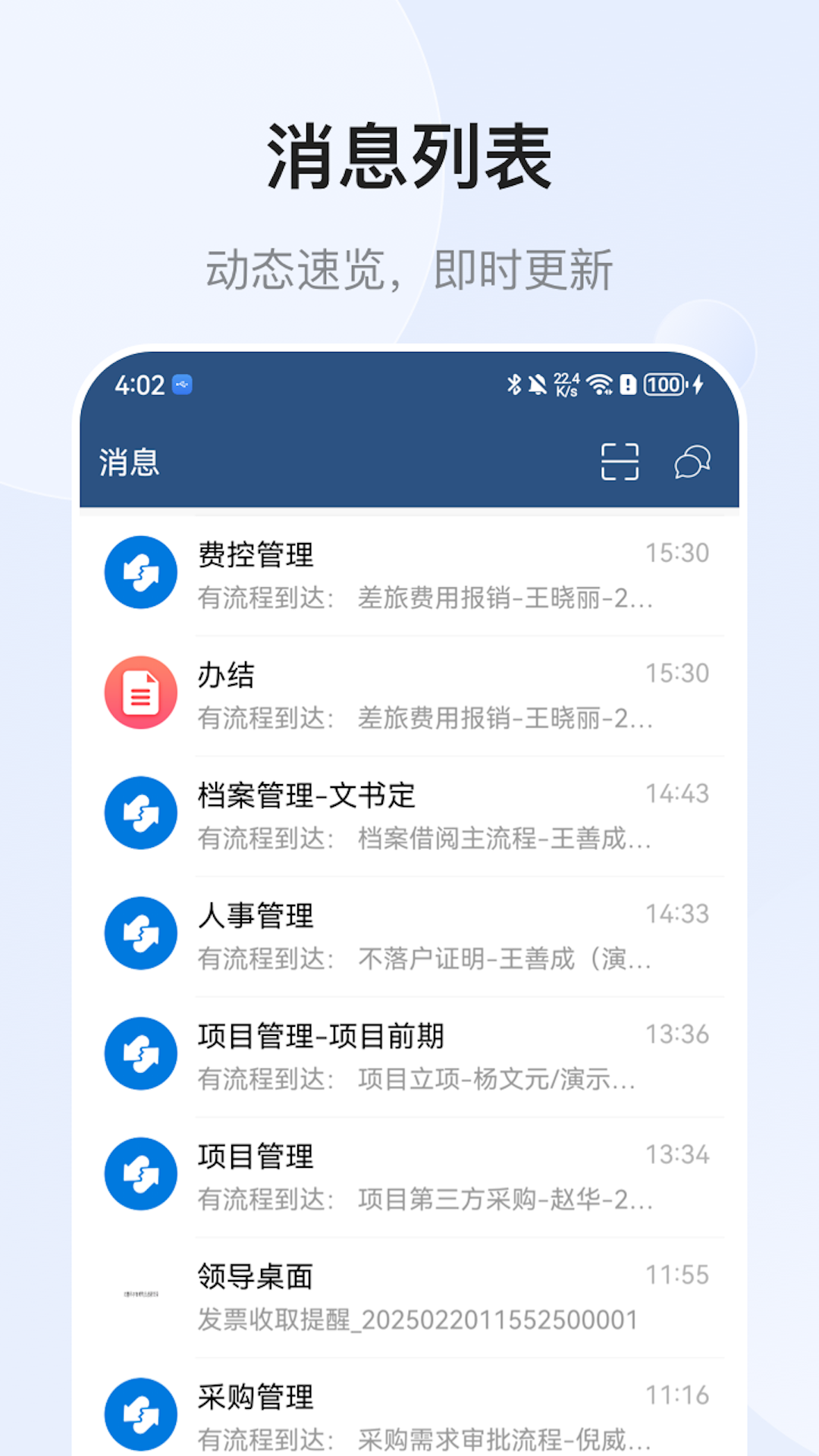Tap the 采购管理 workflow icon
This screenshot has width=819, height=1456.
point(140,1414)
